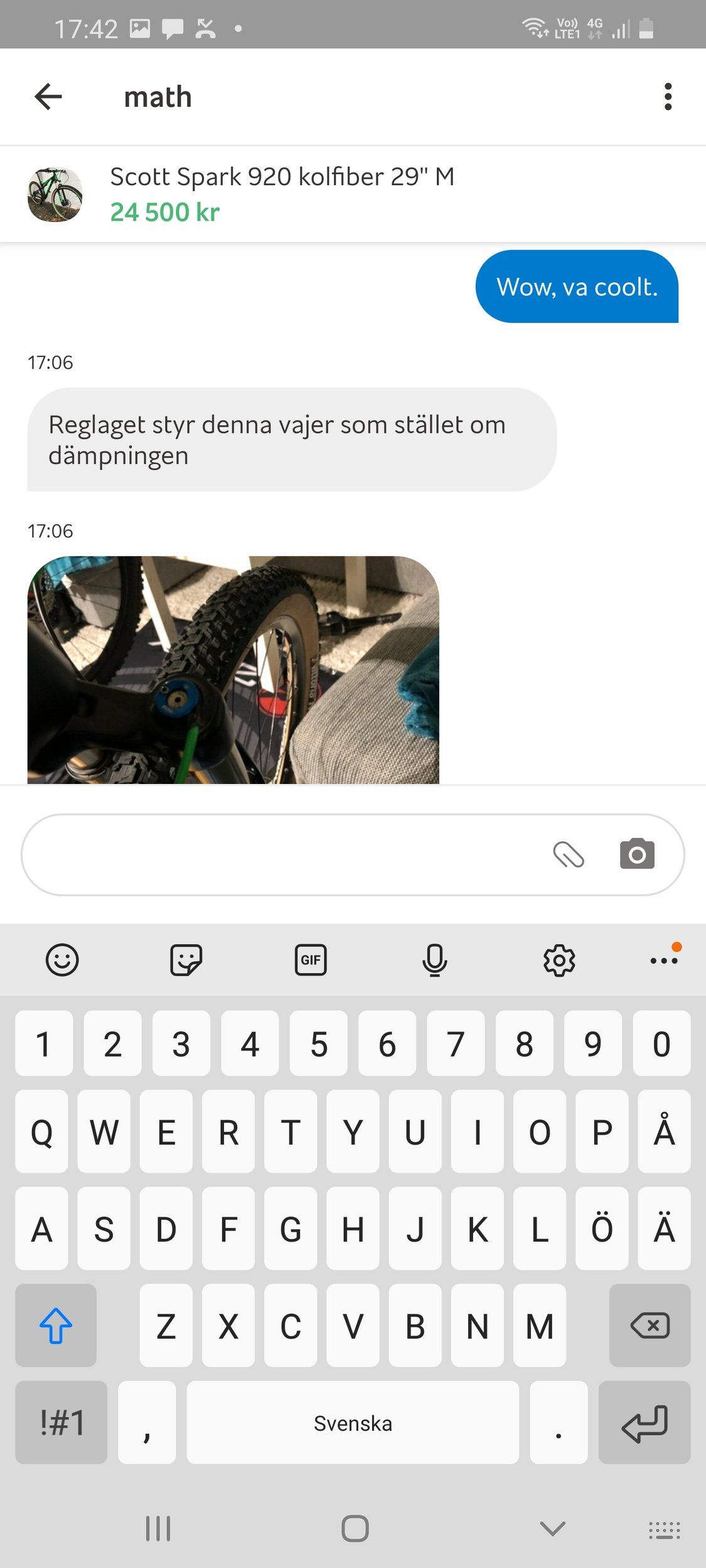
Task: Expand more keyboard options
Action: [x=664, y=960]
